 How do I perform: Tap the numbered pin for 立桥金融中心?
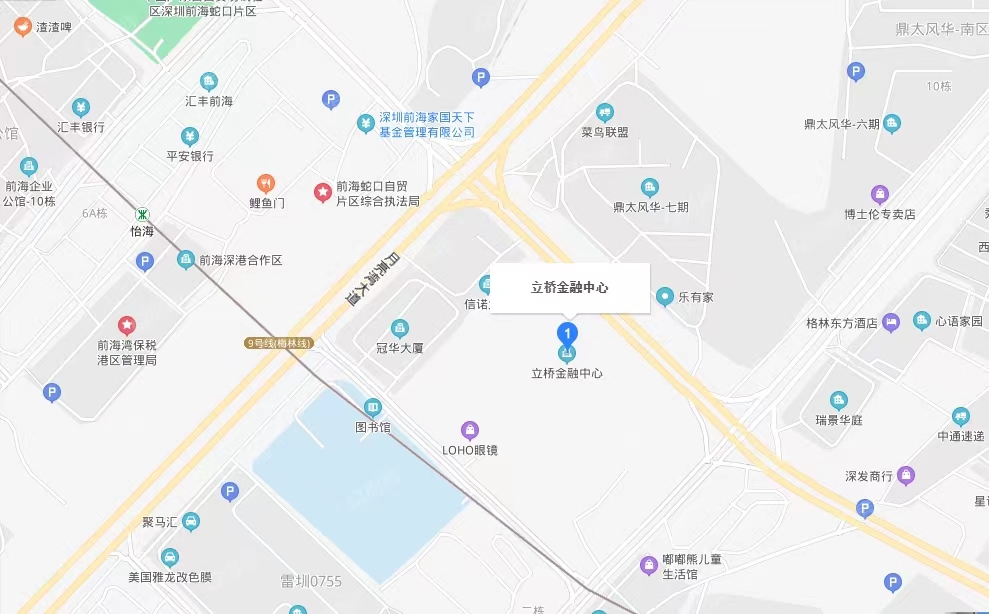[x=567, y=333]
